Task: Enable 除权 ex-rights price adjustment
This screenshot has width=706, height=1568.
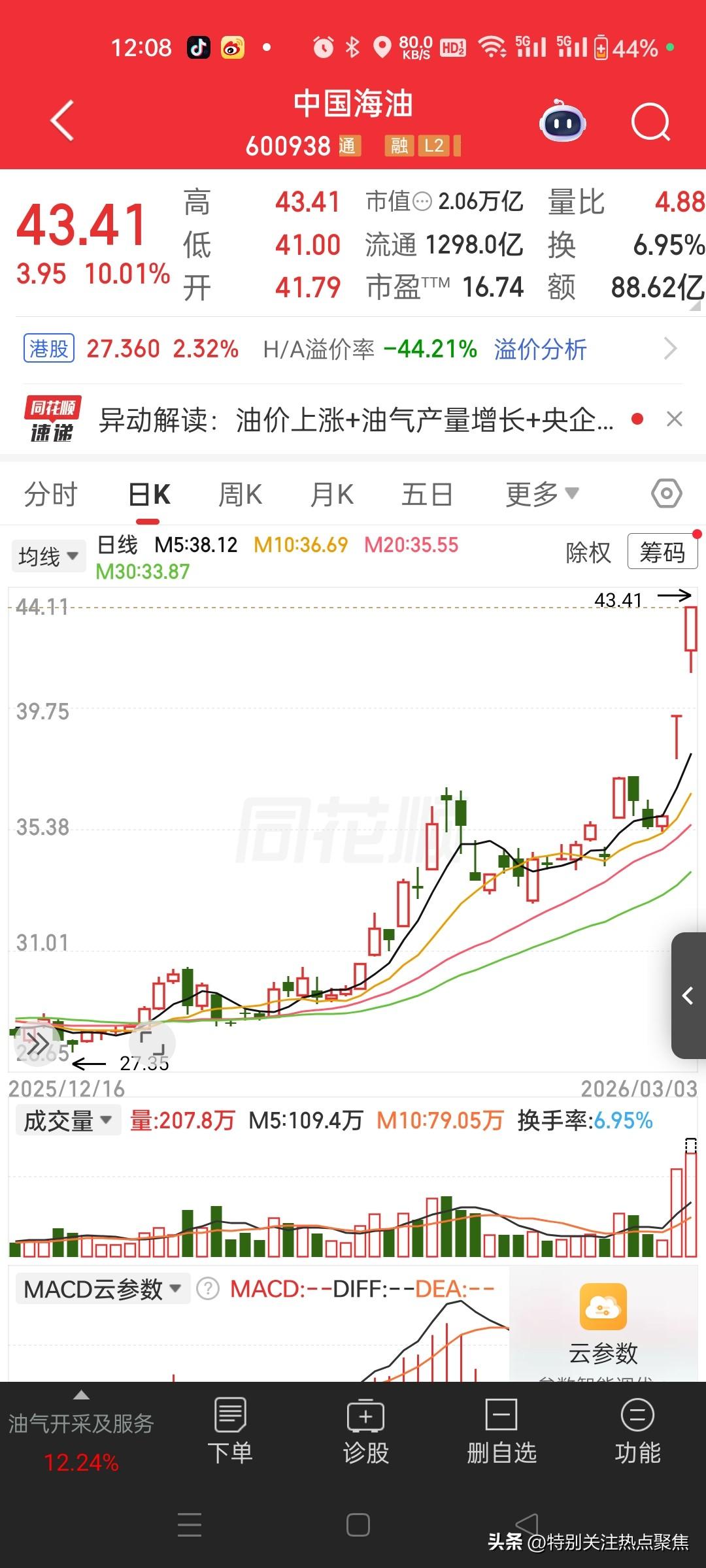Action: pyautogui.click(x=588, y=552)
